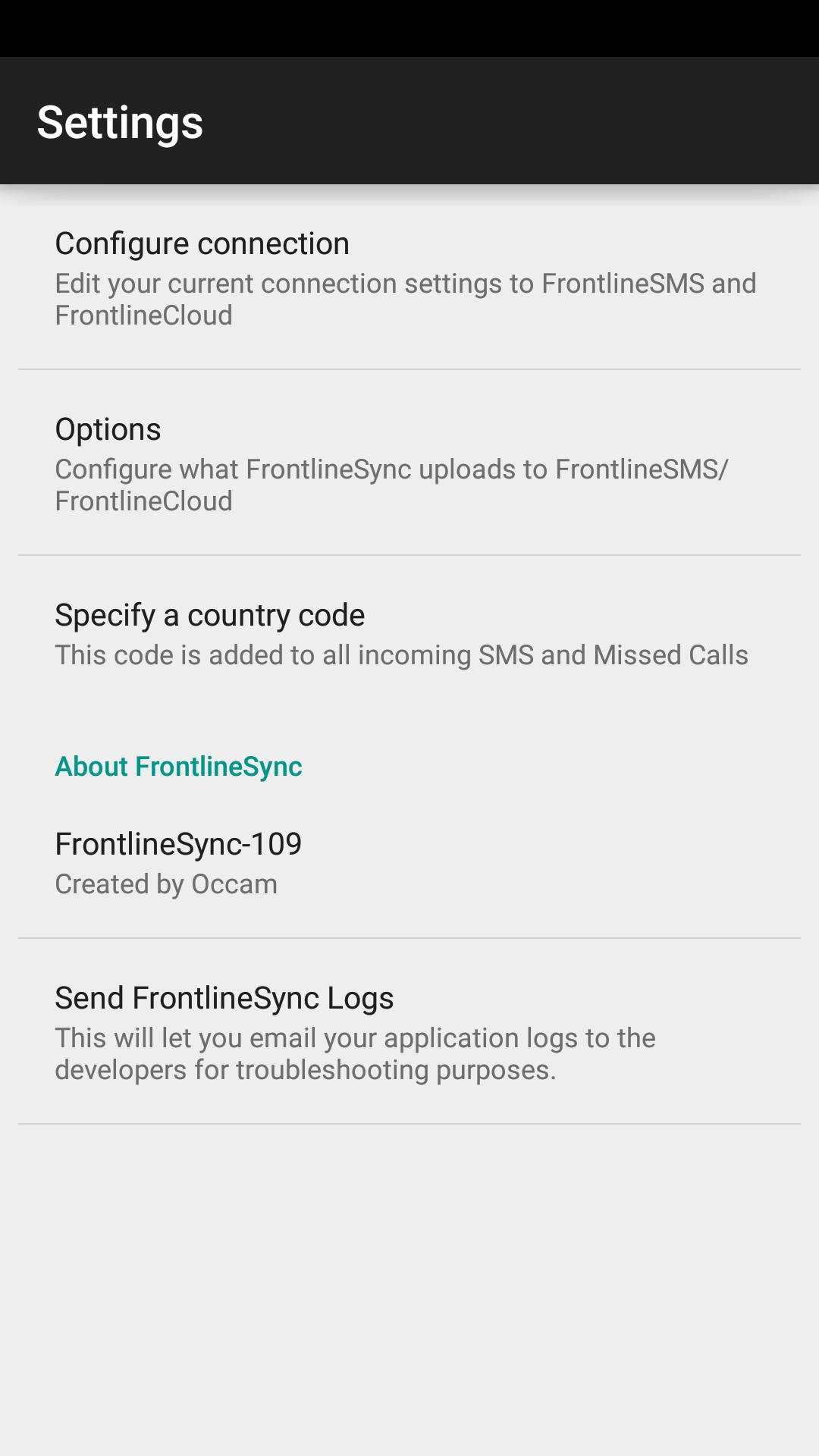Click the divider under the Options section
The width and height of the screenshot is (819, 1456).
click(409, 554)
